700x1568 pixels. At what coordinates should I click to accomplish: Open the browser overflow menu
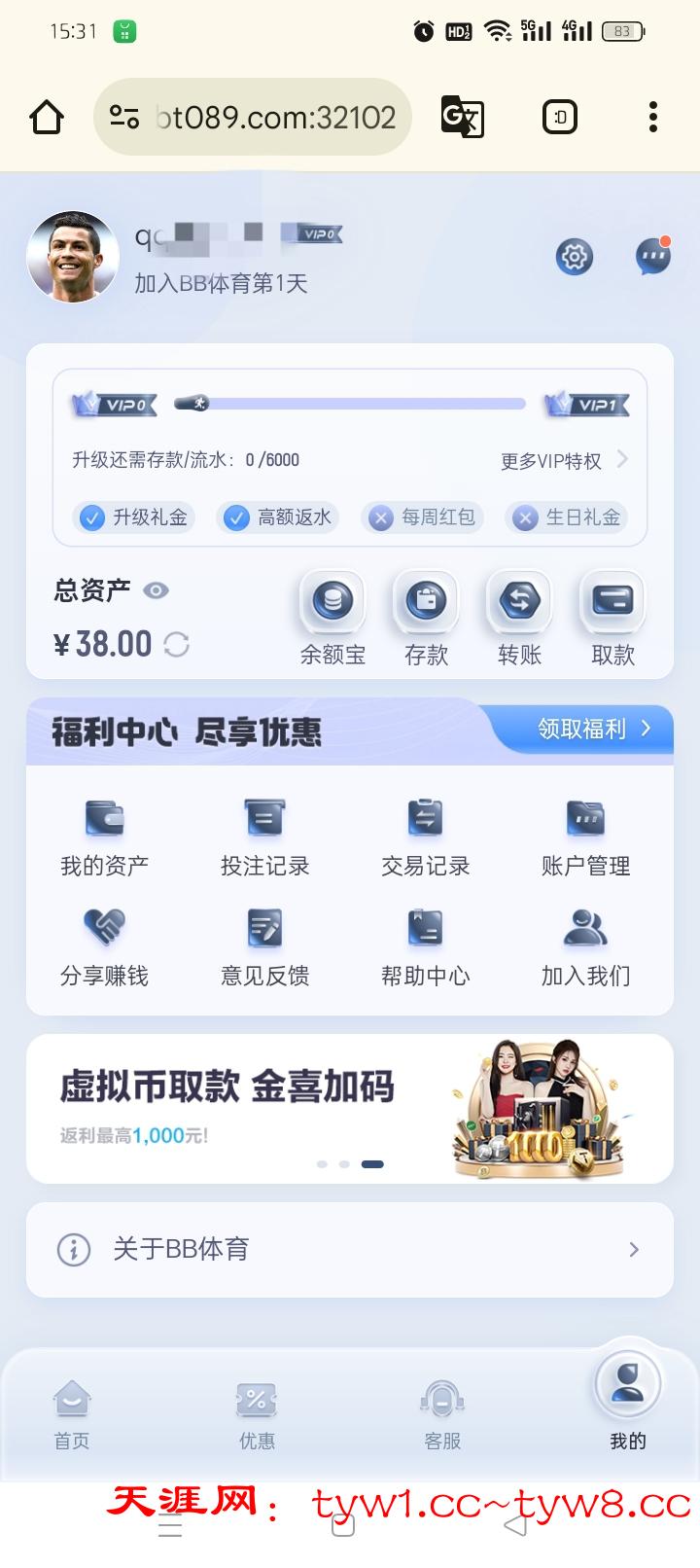pyautogui.click(x=653, y=117)
